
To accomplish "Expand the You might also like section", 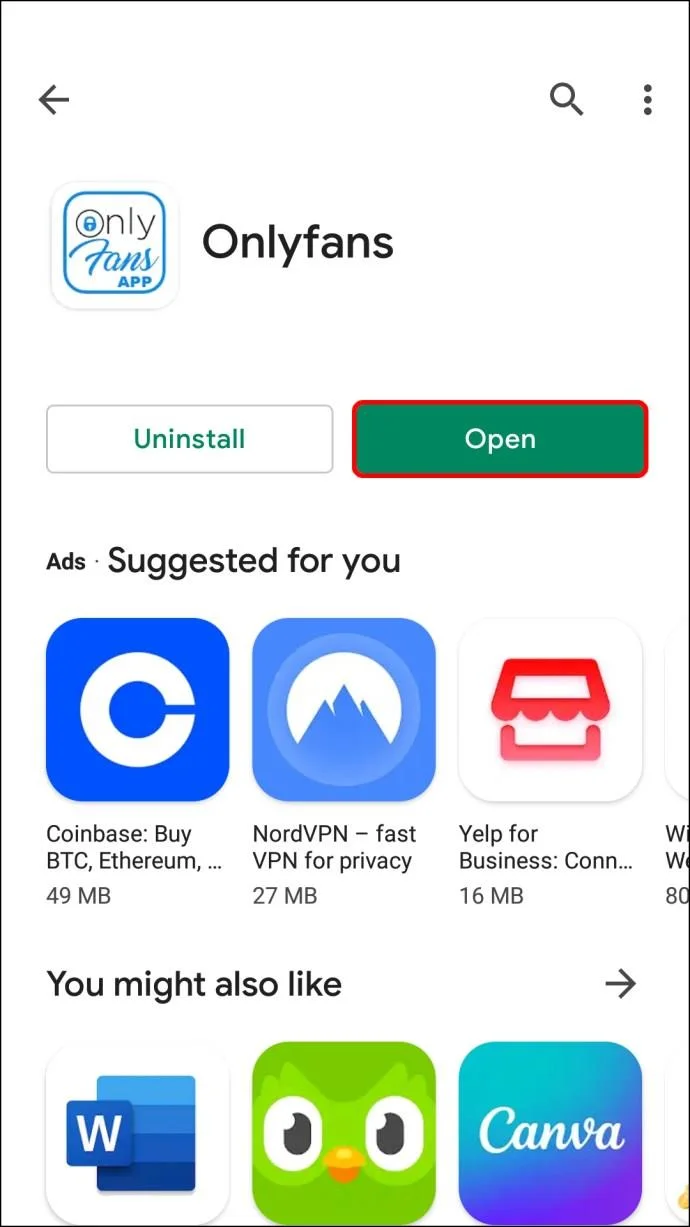I will (620, 984).
